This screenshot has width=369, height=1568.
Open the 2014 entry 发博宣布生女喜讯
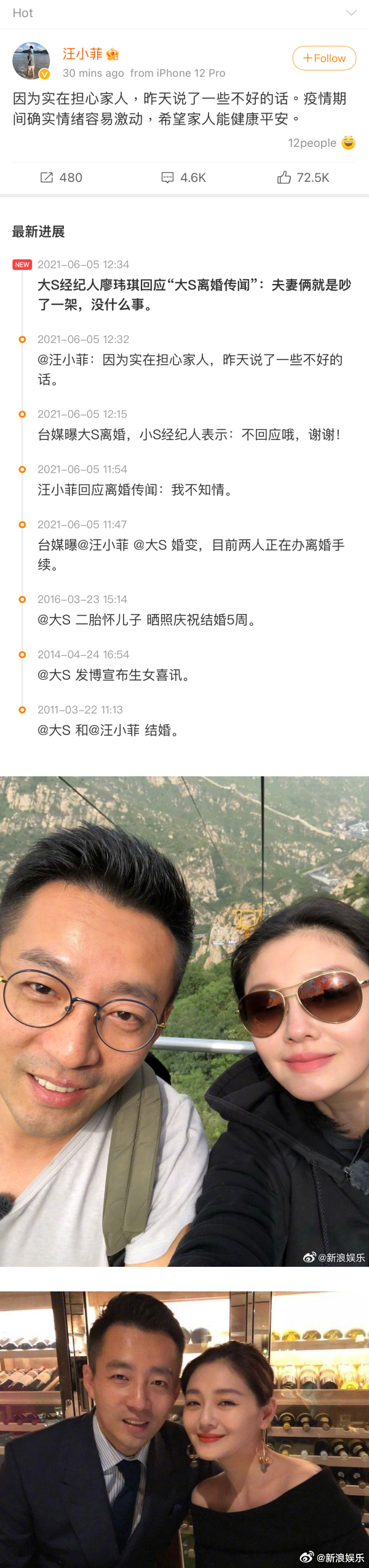click(x=114, y=675)
